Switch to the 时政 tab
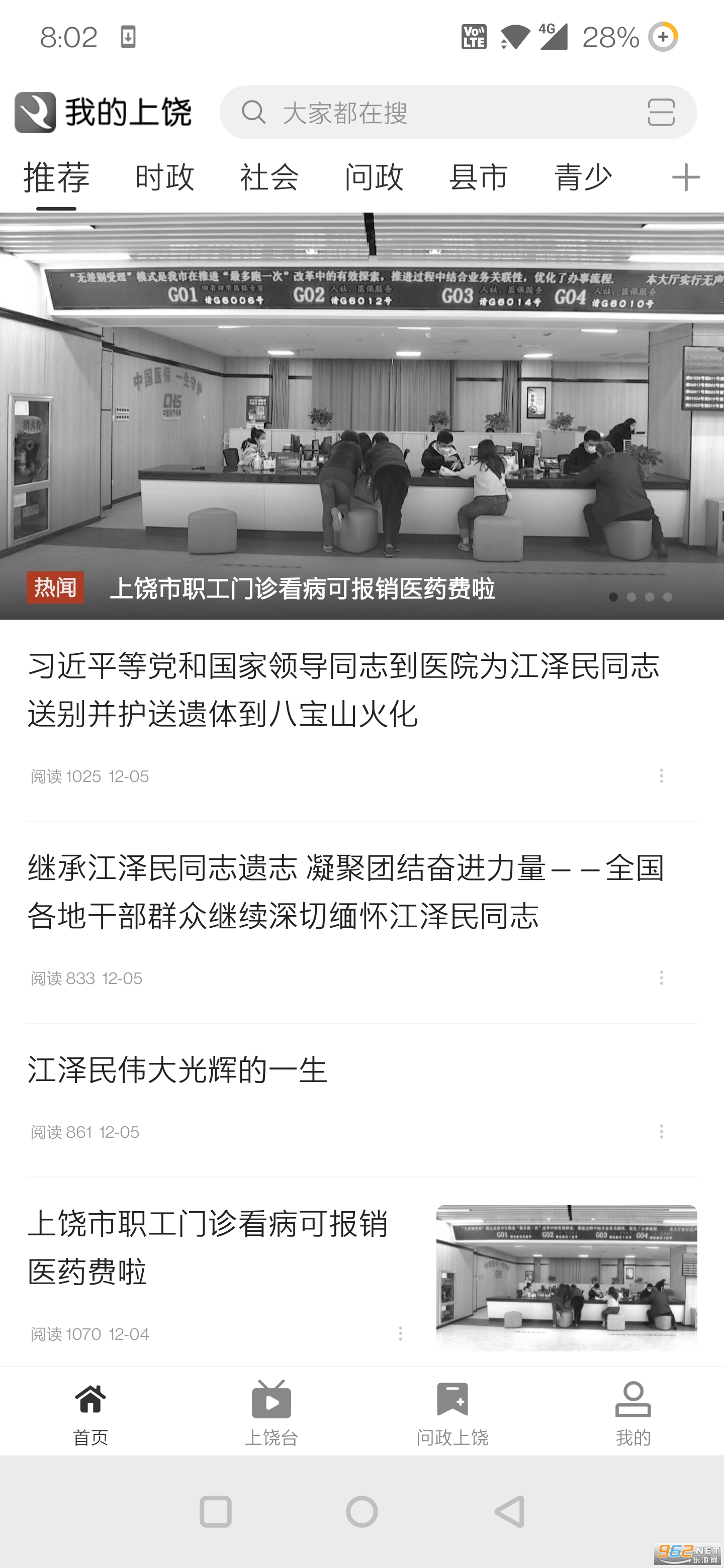The image size is (724, 1568). (164, 178)
